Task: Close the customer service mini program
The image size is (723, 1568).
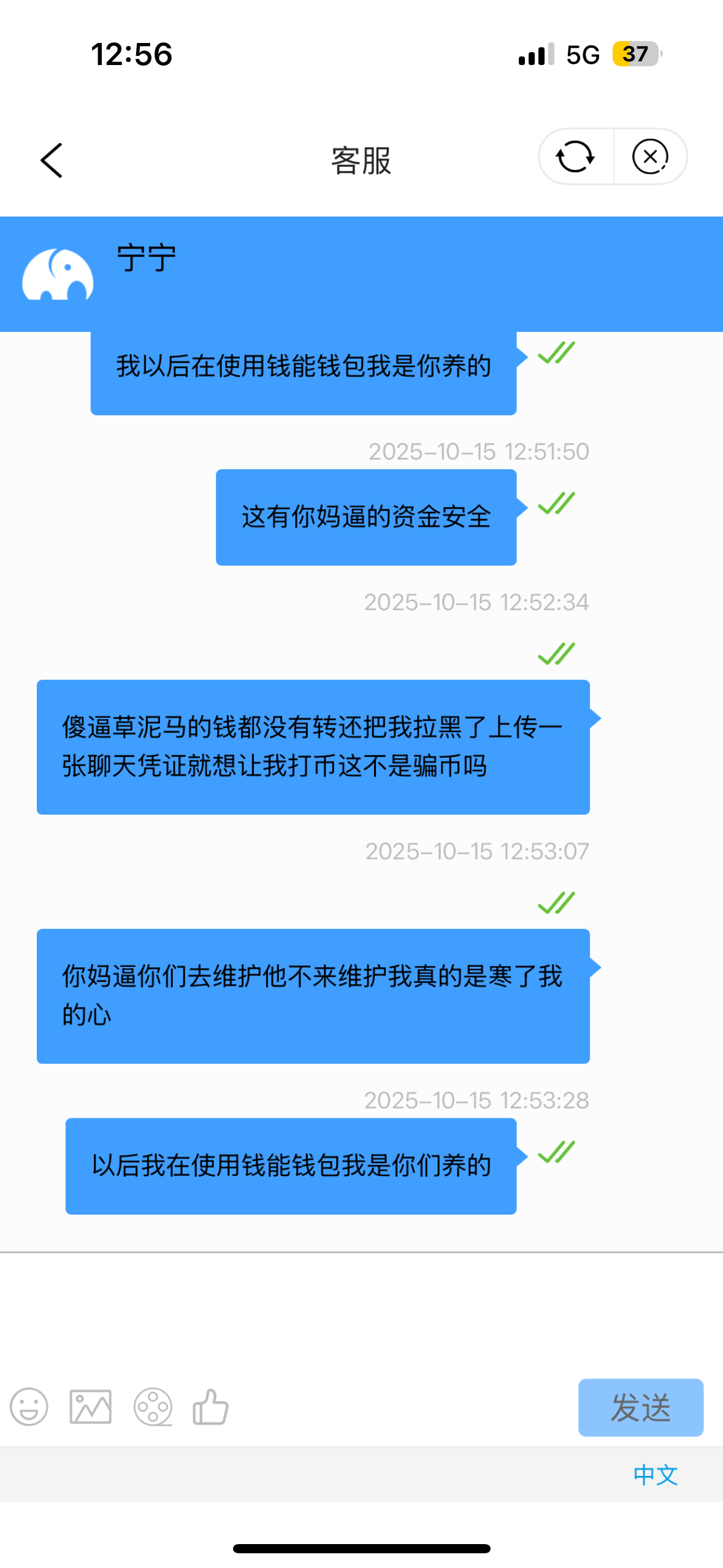Action: 650,157
